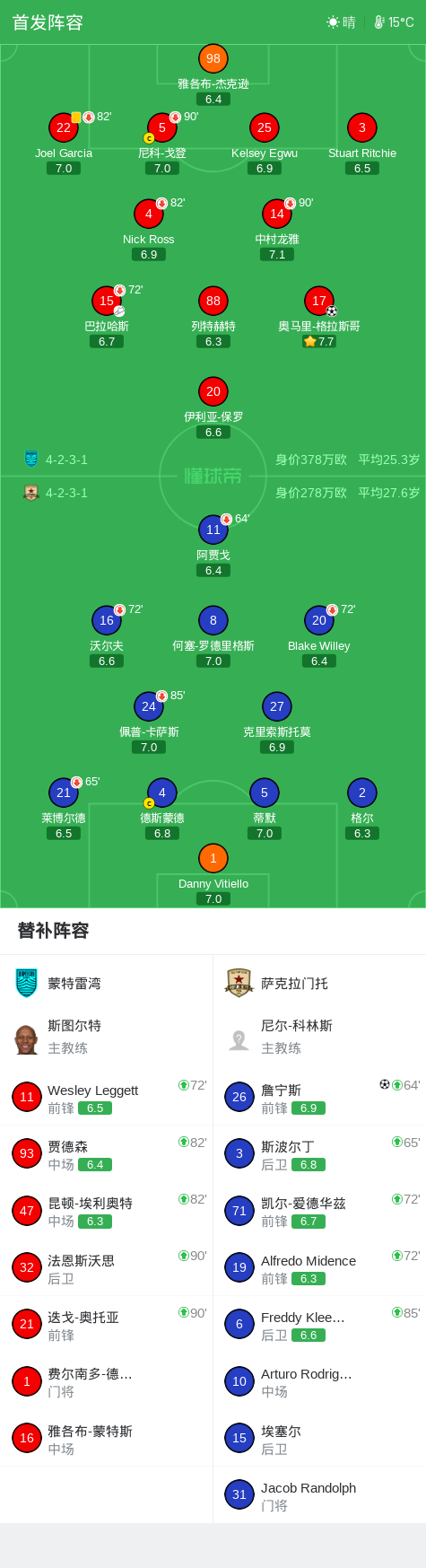Select substitute Alfredo Midence
426x1568 pixels.
click(319, 1267)
